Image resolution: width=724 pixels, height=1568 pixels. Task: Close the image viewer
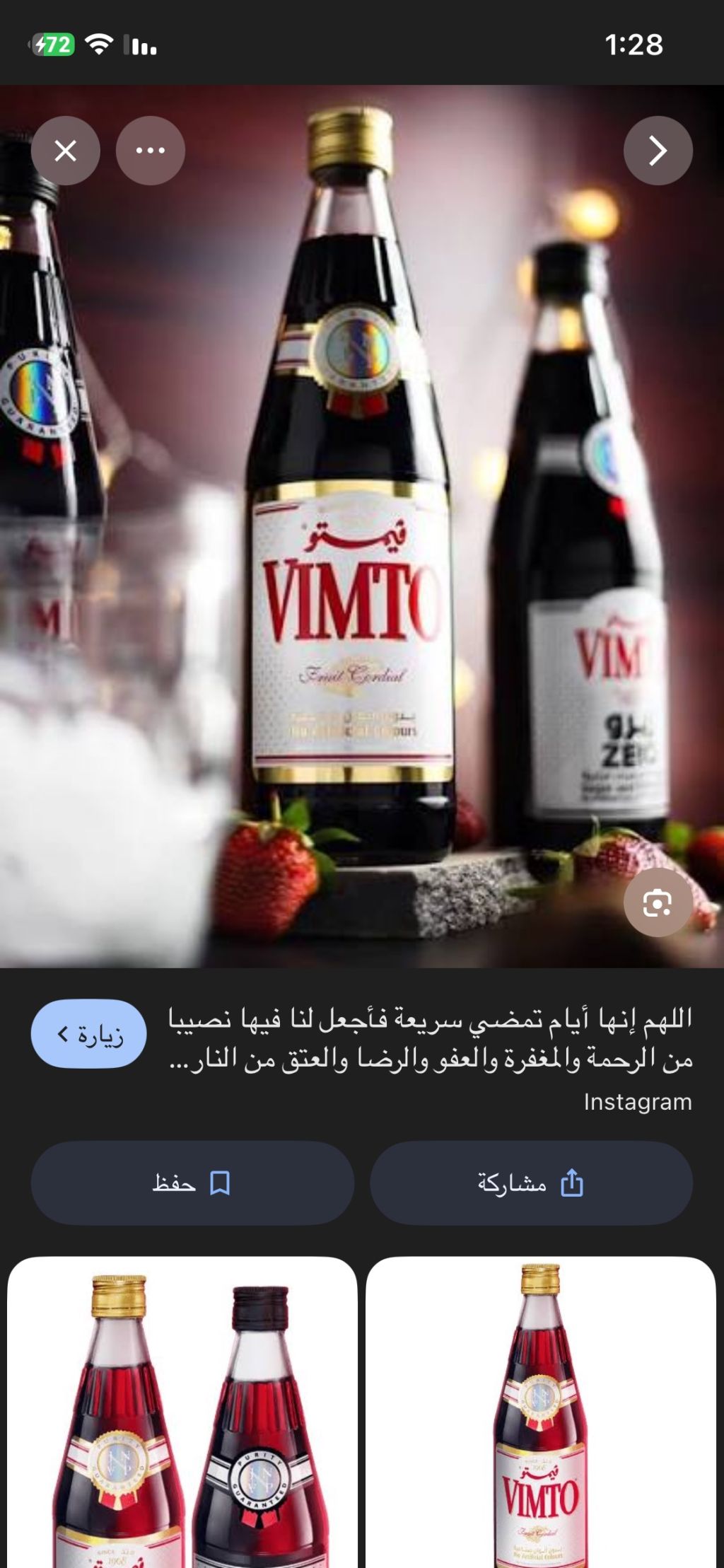point(65,151)
